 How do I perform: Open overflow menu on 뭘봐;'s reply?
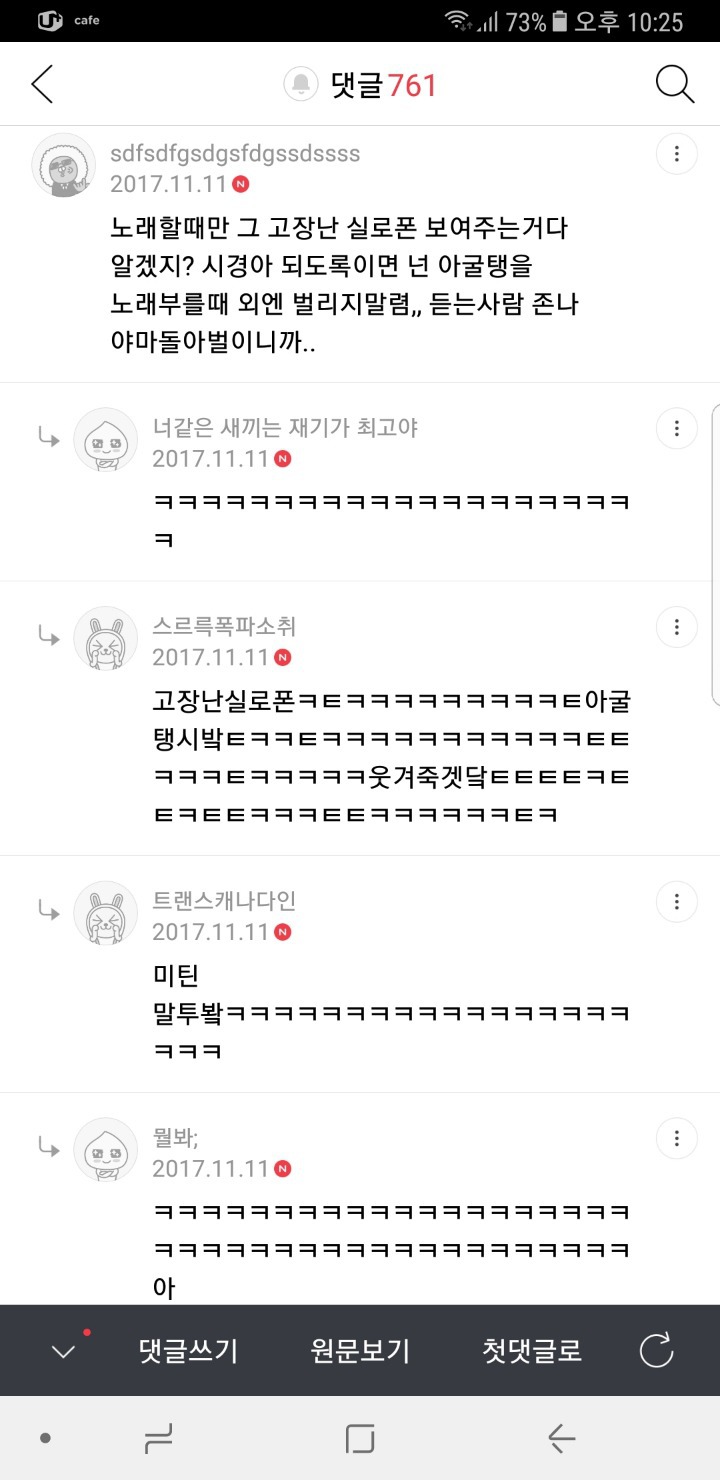(x=677, y=1138)
